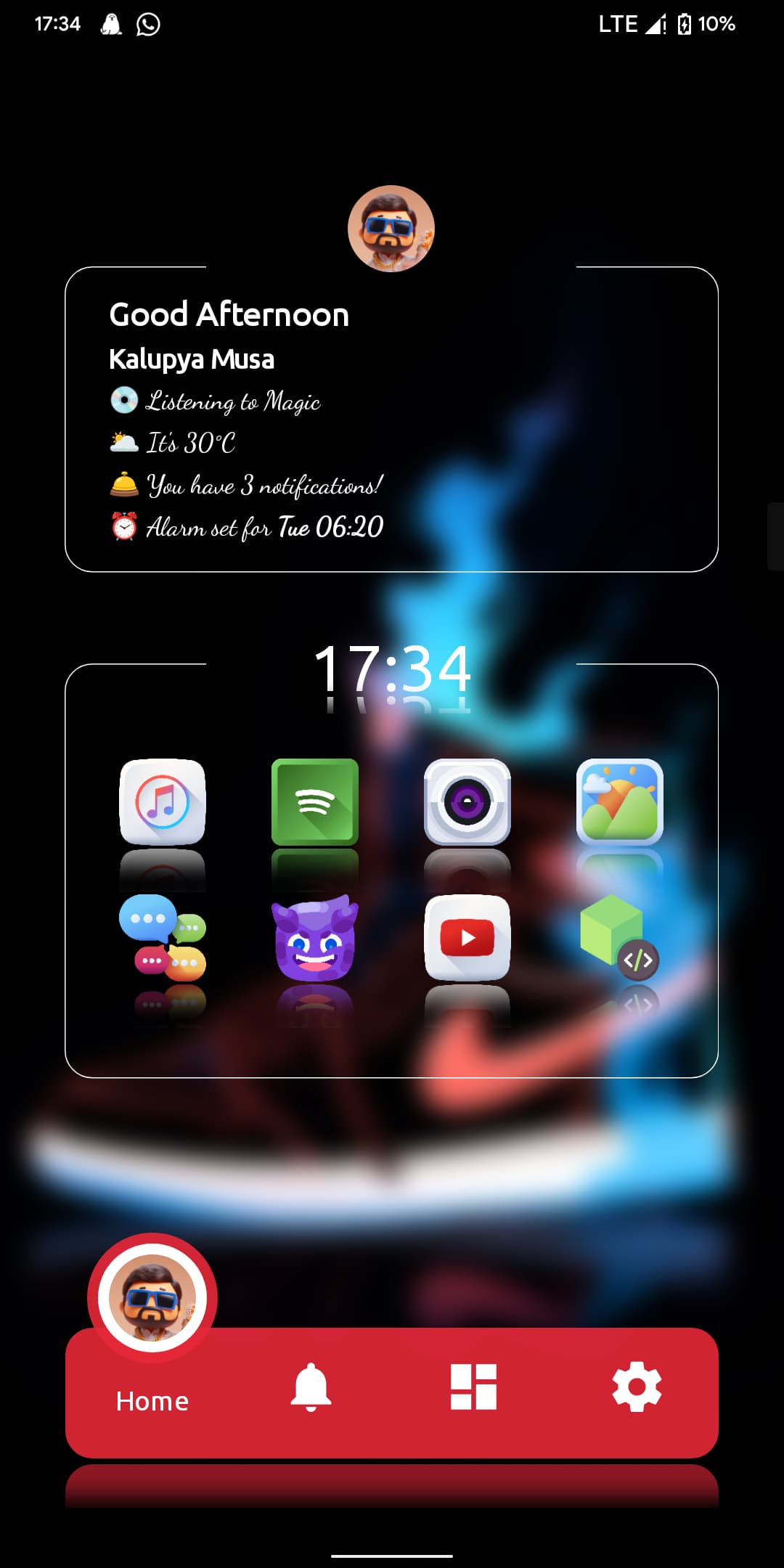Viewport: 784px width, 1568px height.
Task: Open the green cube code app
Action: tap(620, 938)
